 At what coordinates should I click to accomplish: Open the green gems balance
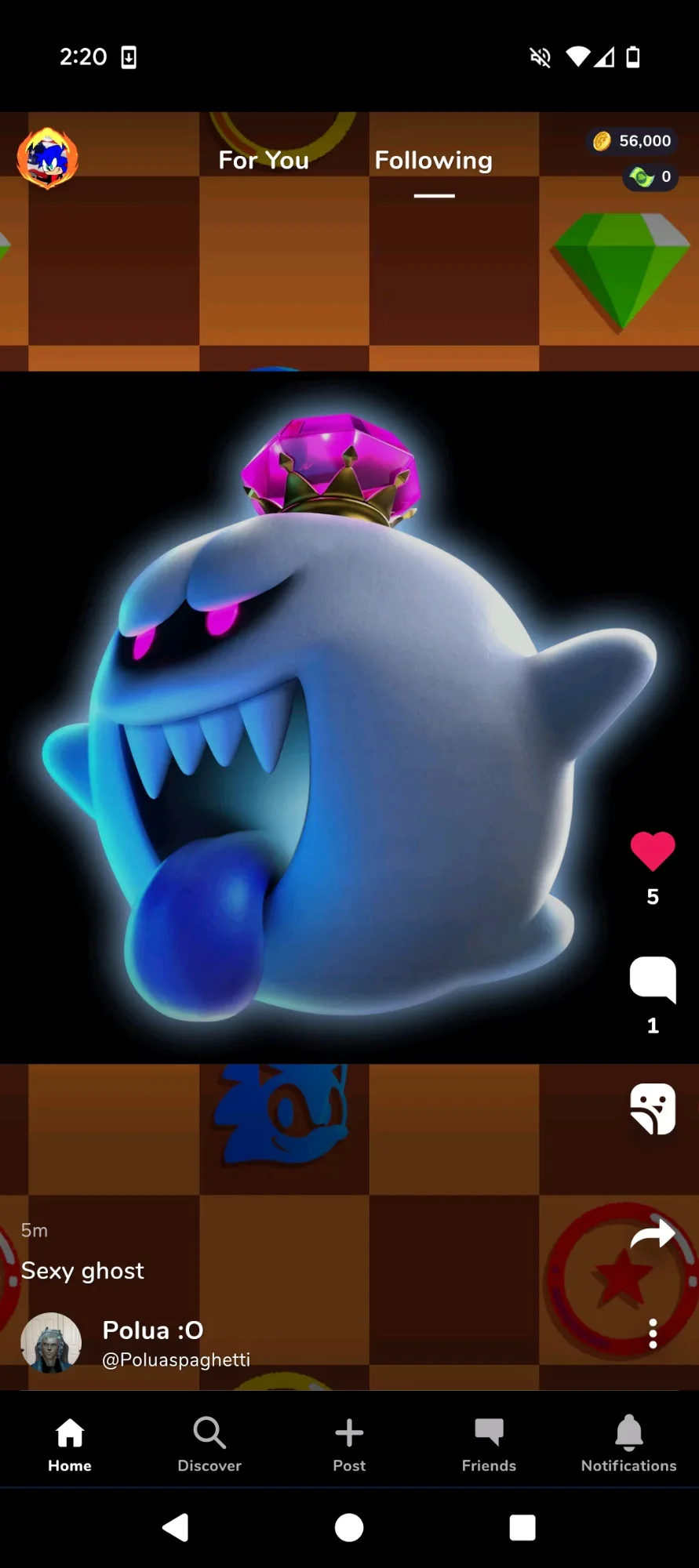(x=650, y=176)
